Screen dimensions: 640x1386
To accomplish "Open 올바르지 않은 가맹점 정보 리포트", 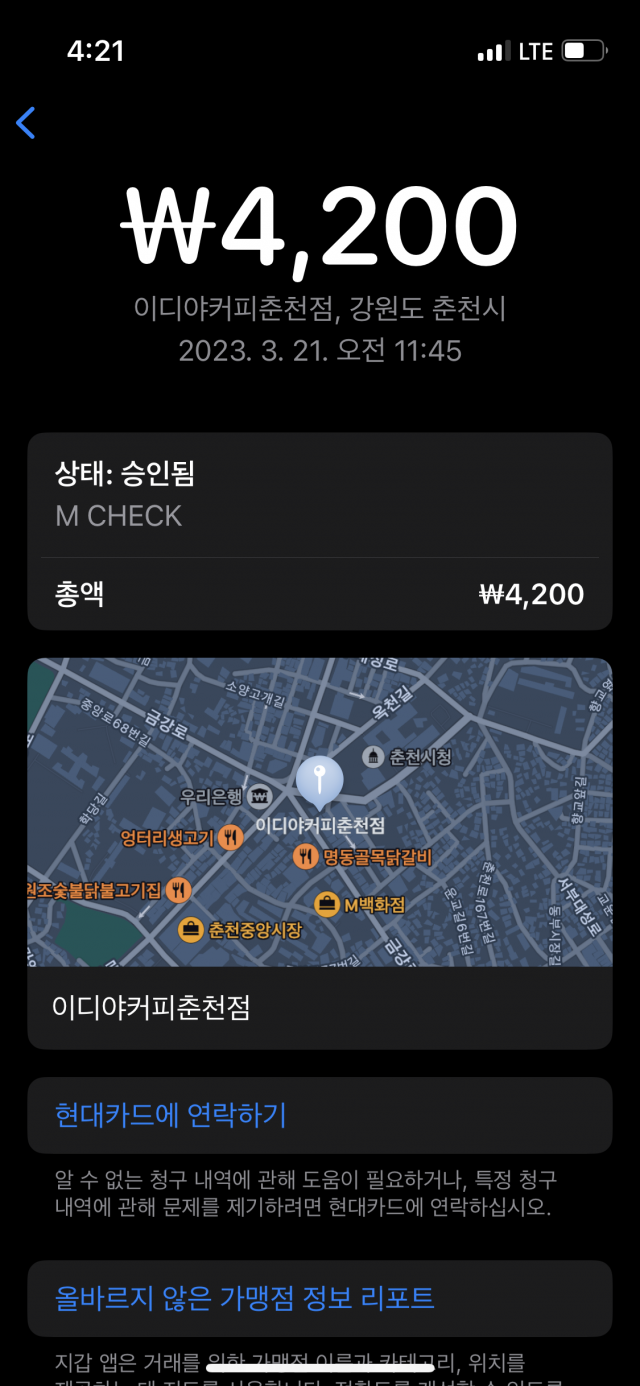I will coord(245,1298).
